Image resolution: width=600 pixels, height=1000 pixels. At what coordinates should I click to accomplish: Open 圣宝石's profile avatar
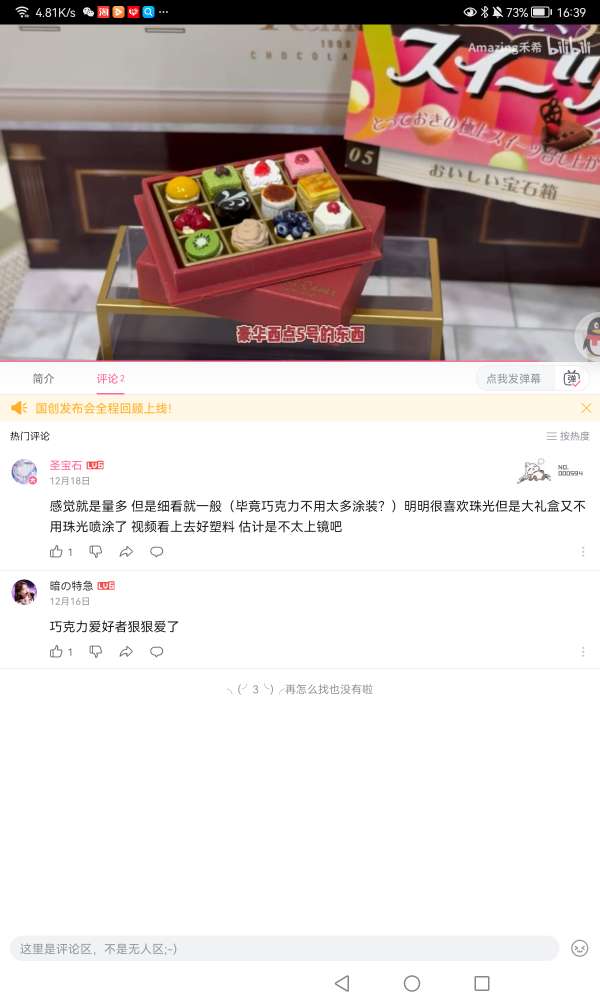(x=24, y=472)
